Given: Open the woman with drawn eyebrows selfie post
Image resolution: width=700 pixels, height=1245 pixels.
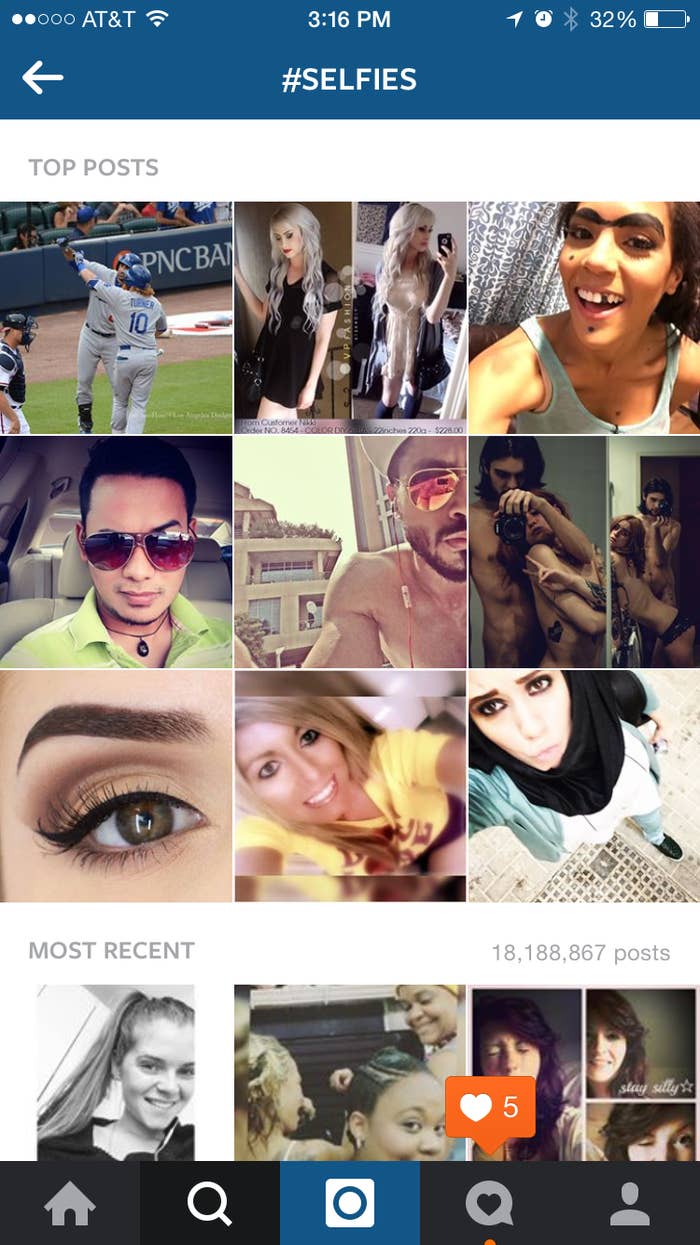Looking at the screenshot, I should 584,318.
